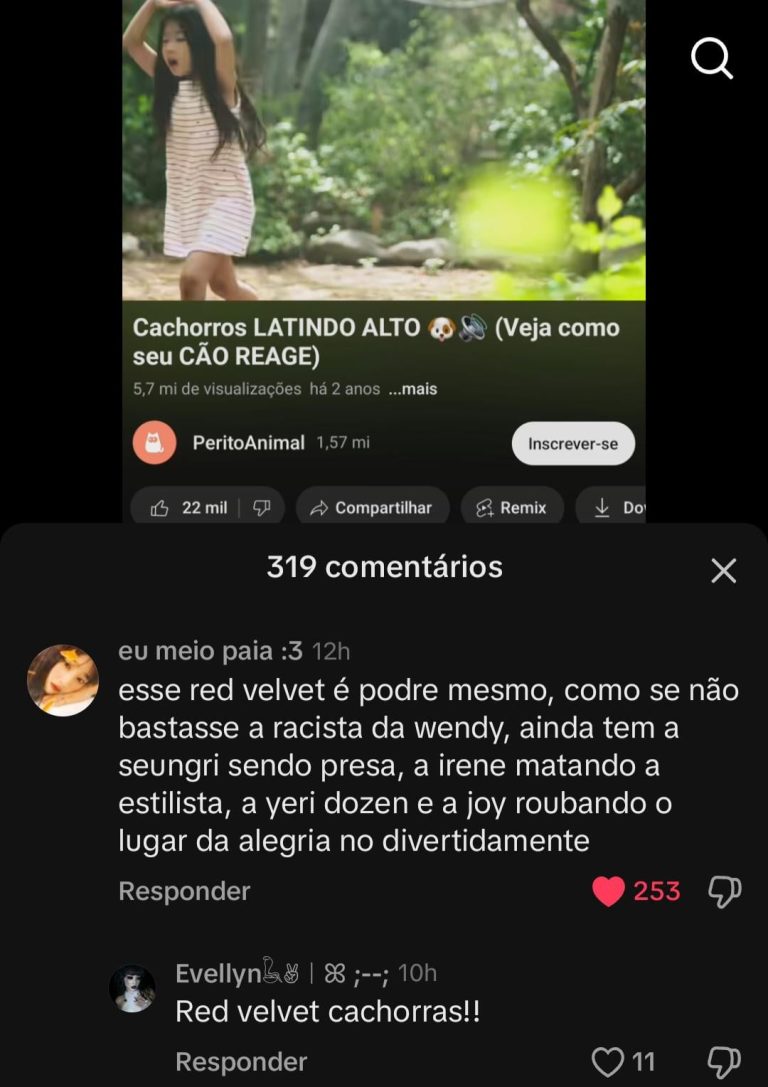Like Evellyn's "Red velvet cachorras" comment
Screen dimensions: 768x1087
[608, 1061]
